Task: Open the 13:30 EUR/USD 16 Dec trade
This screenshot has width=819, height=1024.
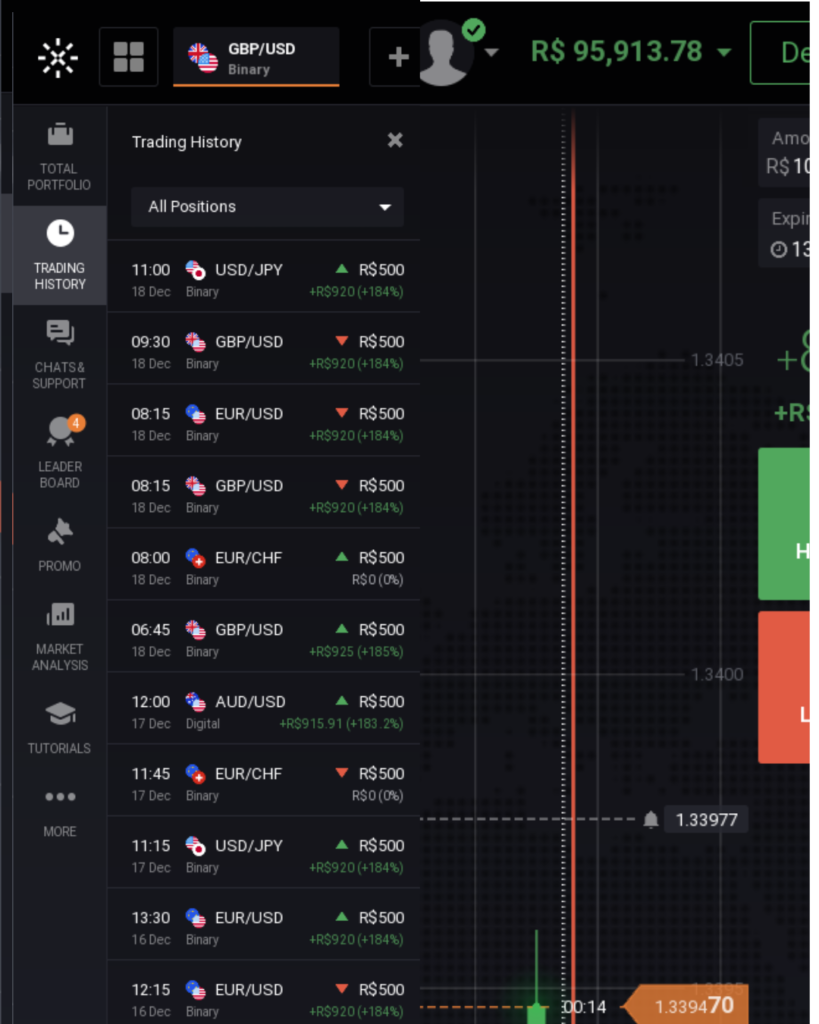Action: point(267,927)
